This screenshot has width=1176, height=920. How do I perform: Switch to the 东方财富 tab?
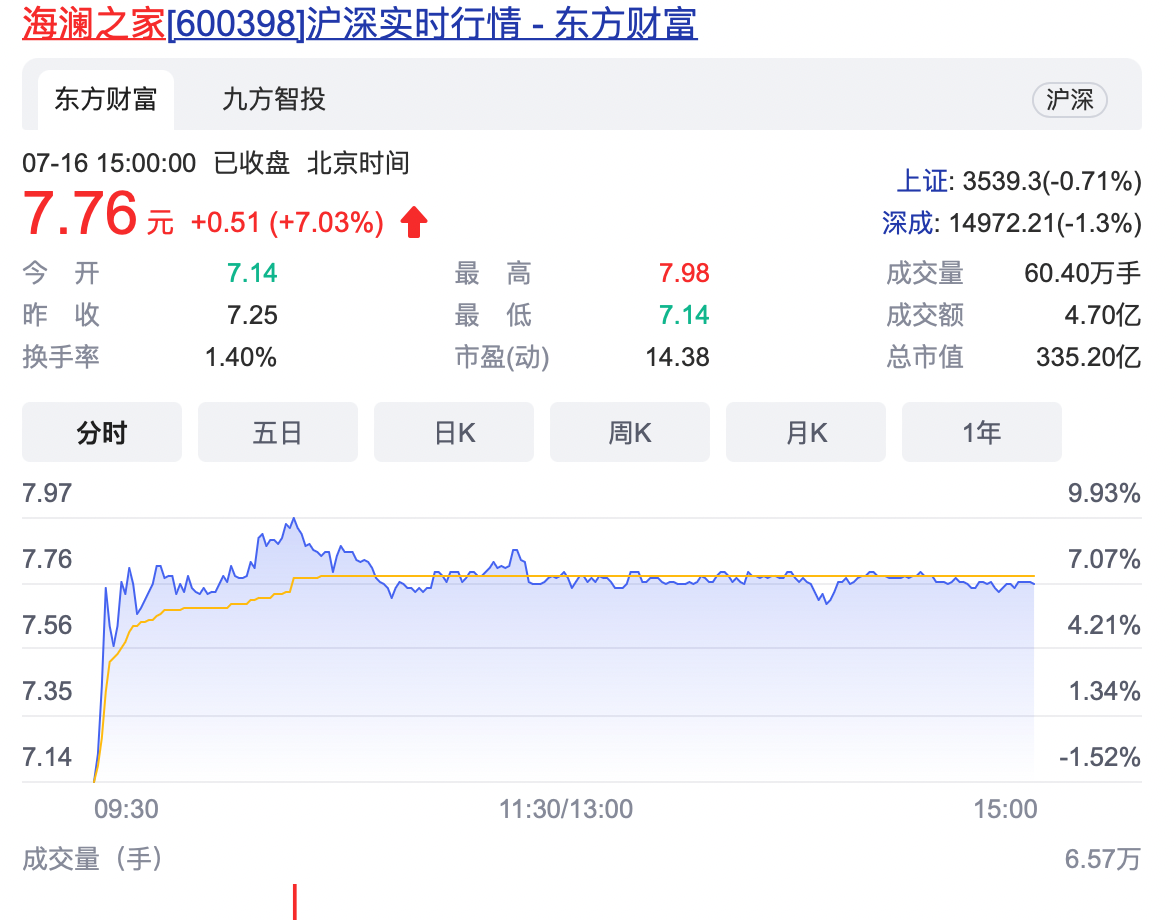click(x=105, y=99)
